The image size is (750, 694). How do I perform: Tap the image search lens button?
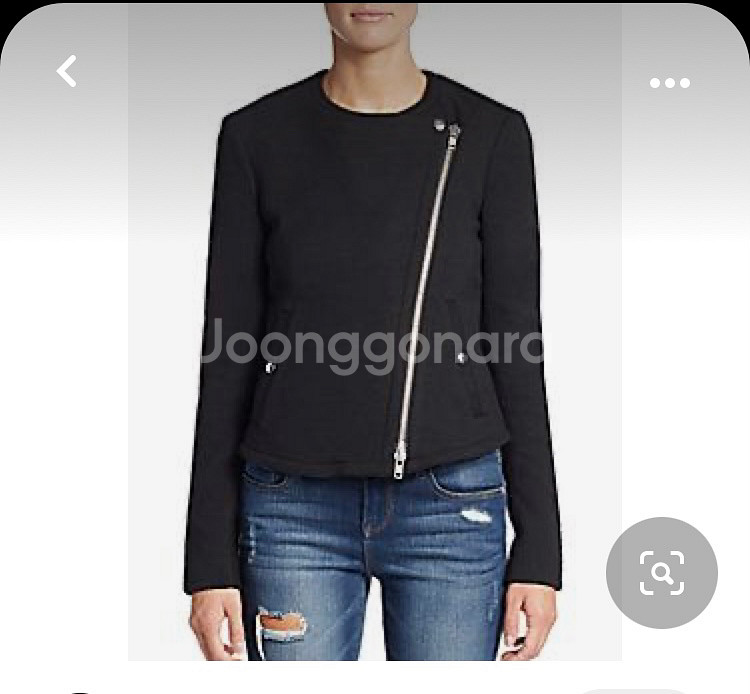pos(661,573)
